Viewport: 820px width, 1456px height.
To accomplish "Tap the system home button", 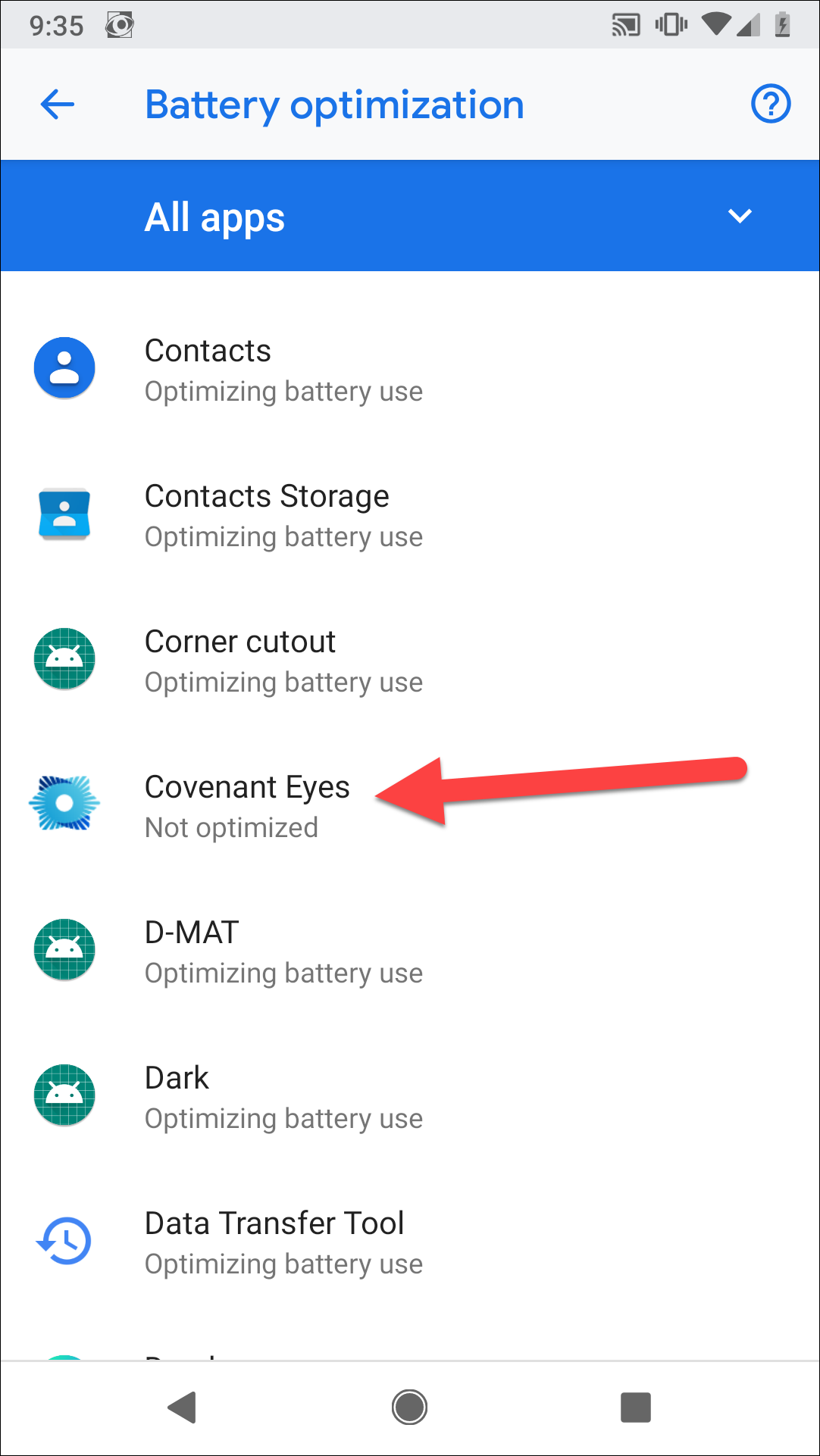I will pos(409,1408).
